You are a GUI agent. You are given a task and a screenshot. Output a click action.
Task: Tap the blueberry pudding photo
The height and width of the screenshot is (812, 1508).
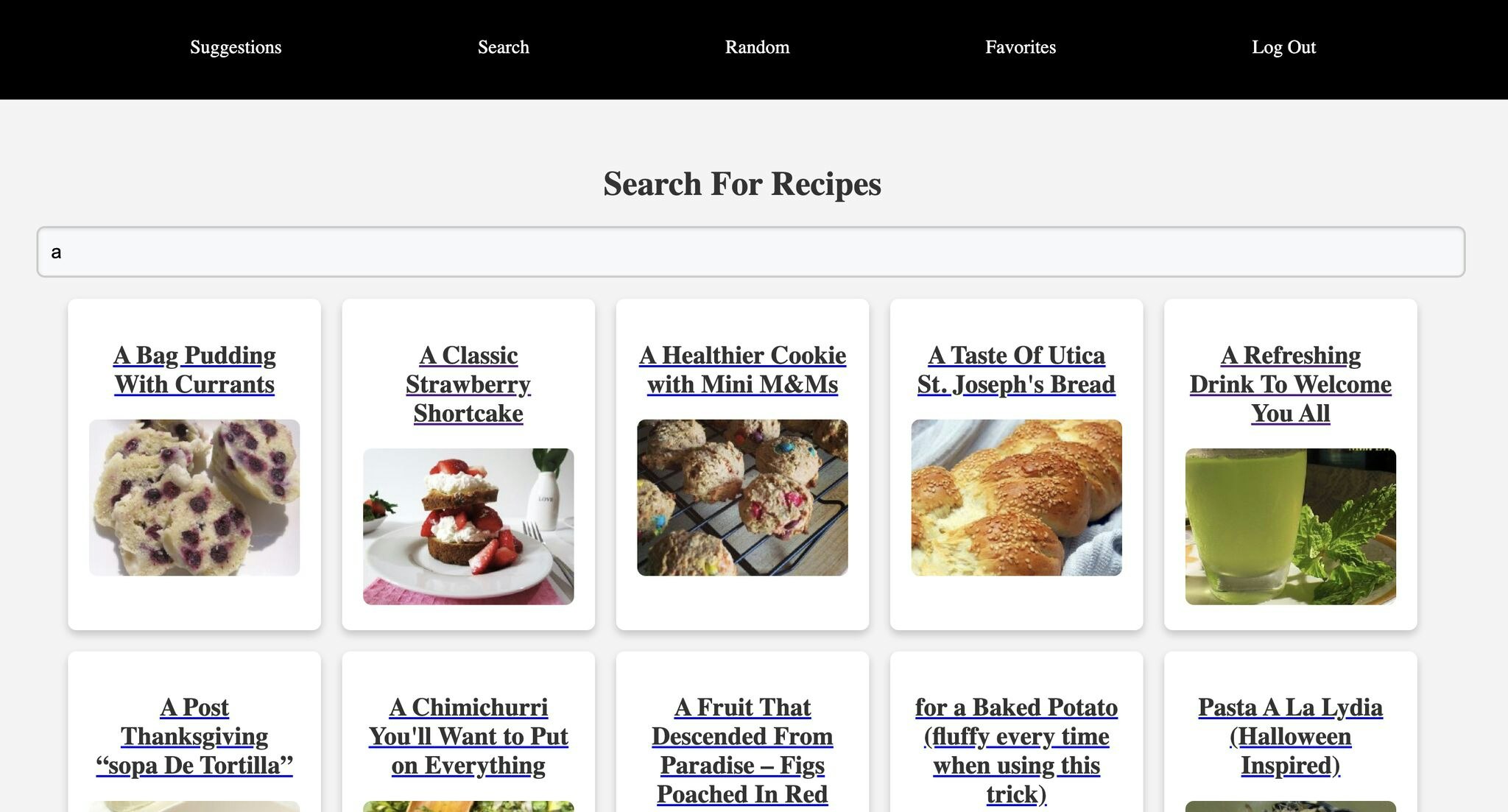click(x=194, y=498)
